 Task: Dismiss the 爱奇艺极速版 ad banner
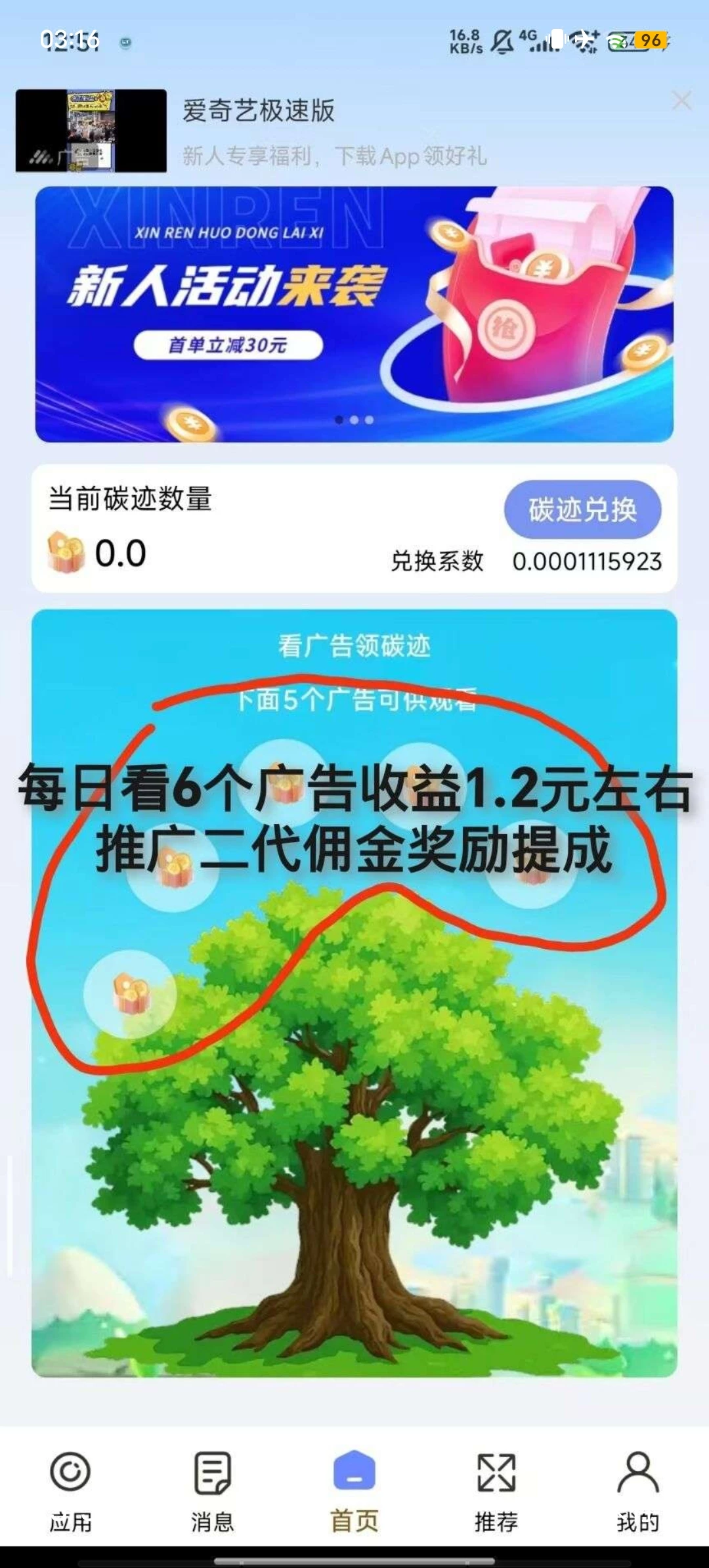[x=681, y=101]
